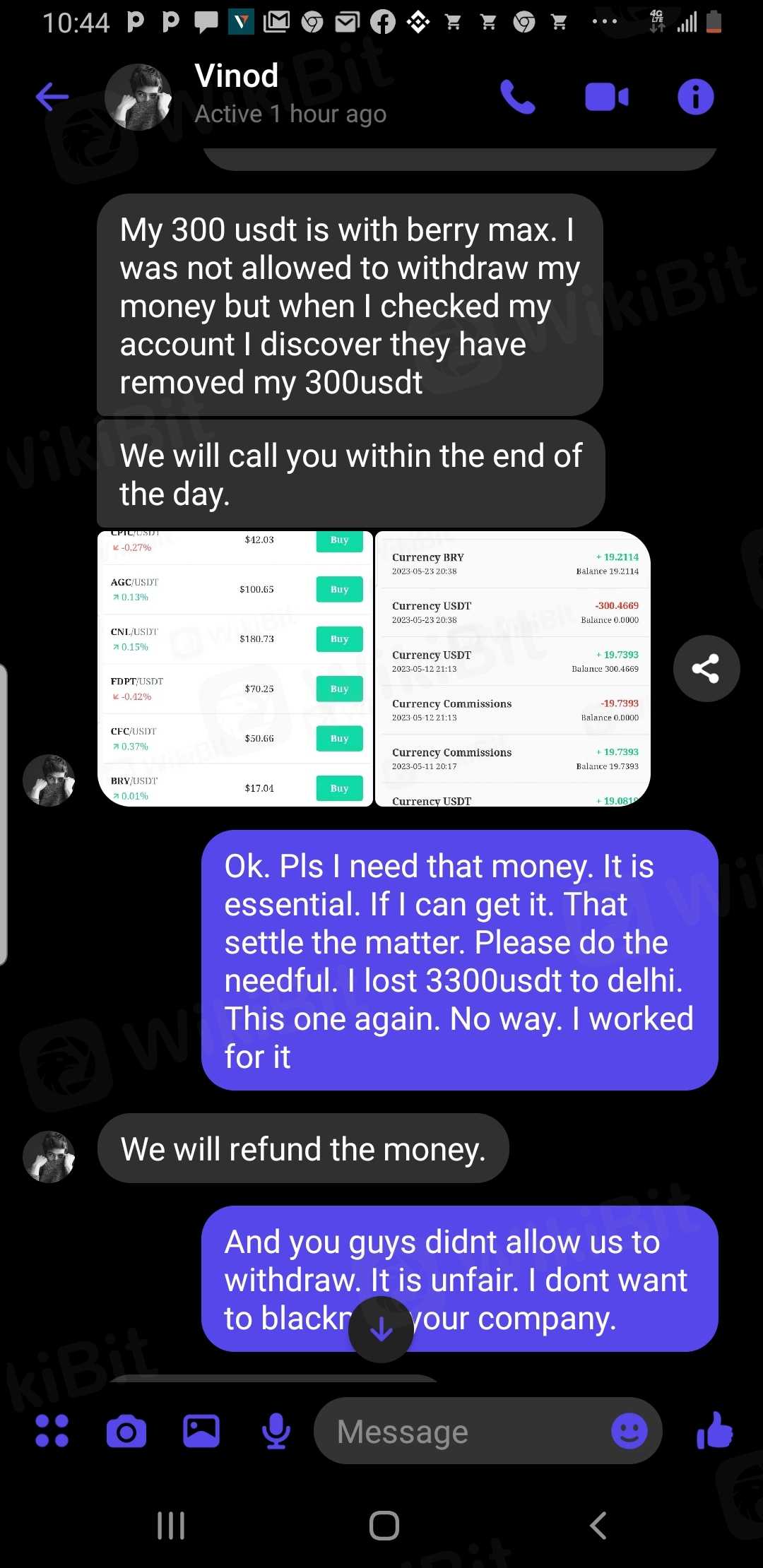Open the emoji picker
763x1568 pixels.
[x=629, y=1432]
